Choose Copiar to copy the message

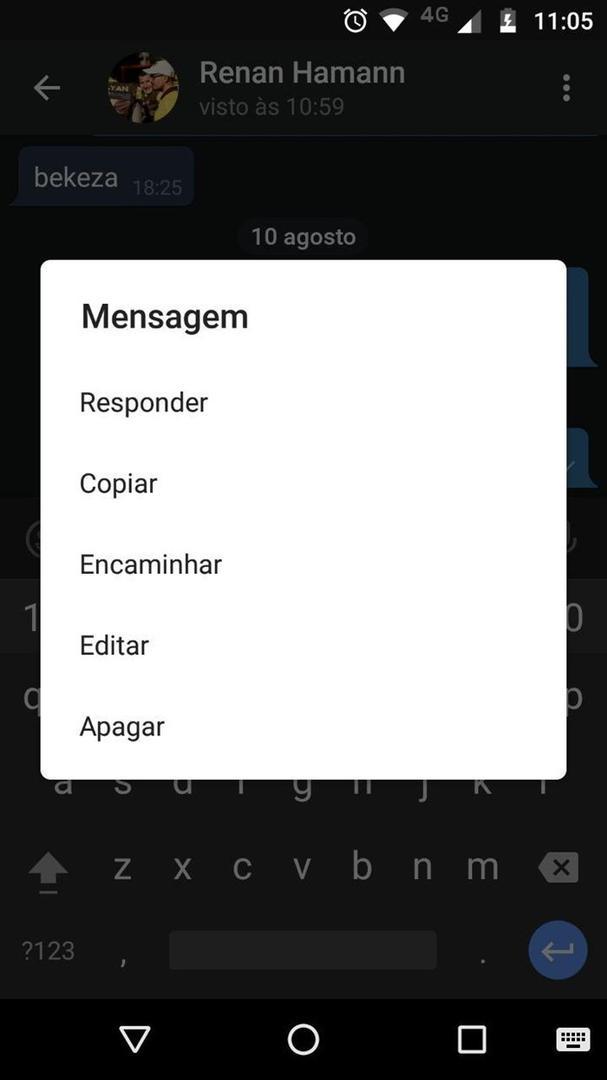(x=303, y=484)
